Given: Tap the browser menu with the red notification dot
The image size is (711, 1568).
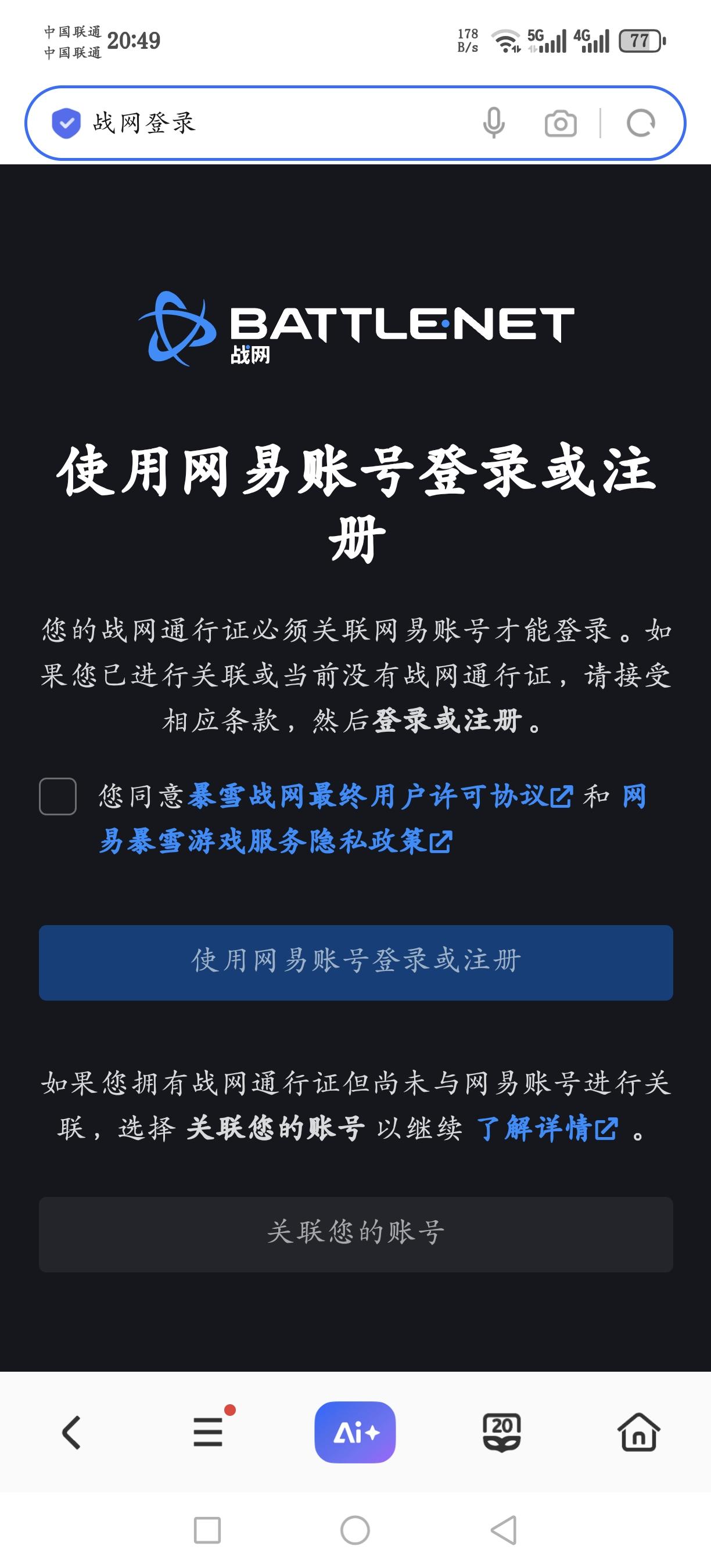Looking at the screenshot, I should coord(207,1432).
